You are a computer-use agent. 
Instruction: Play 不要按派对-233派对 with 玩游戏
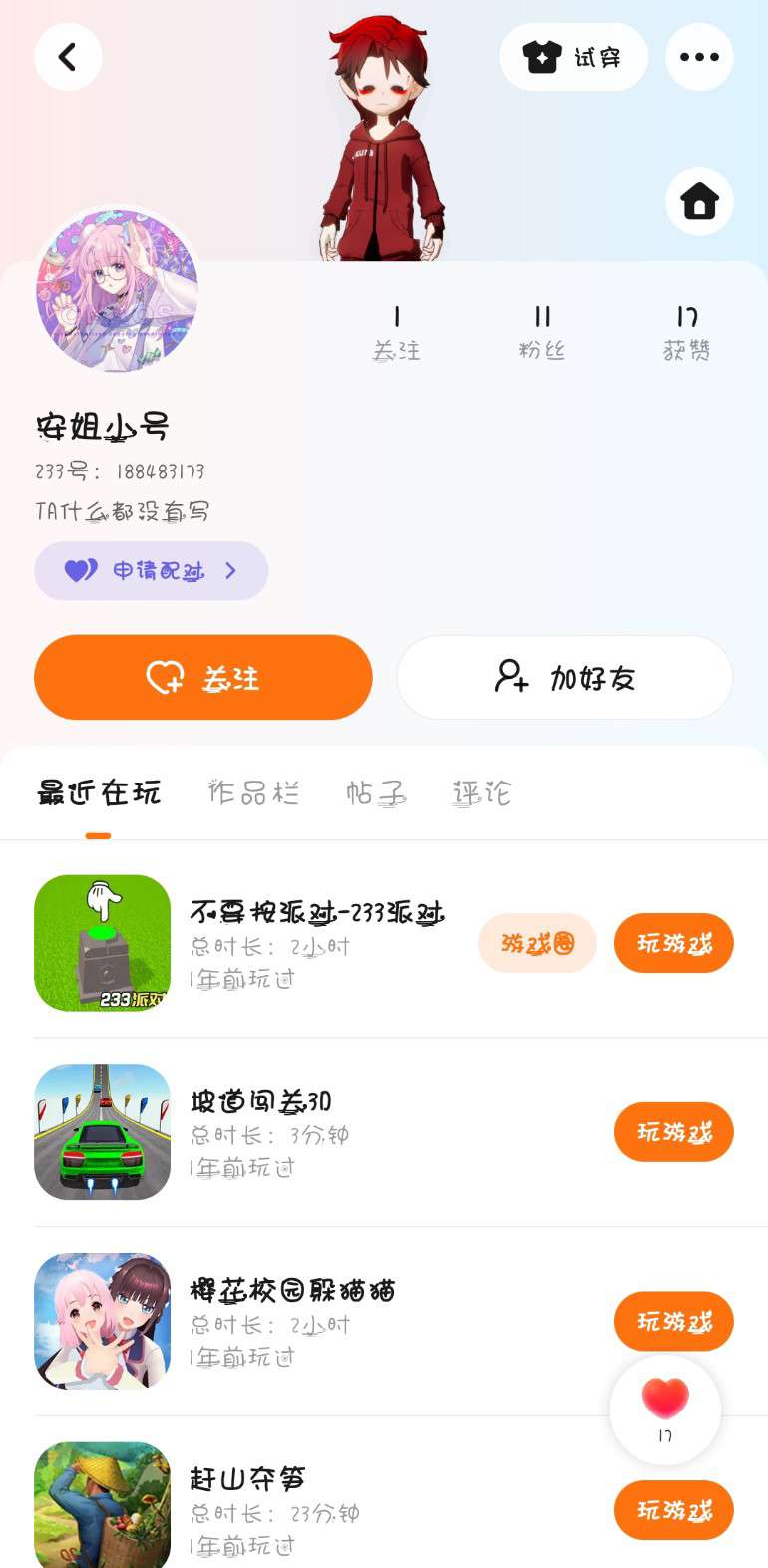pos(674,943)
